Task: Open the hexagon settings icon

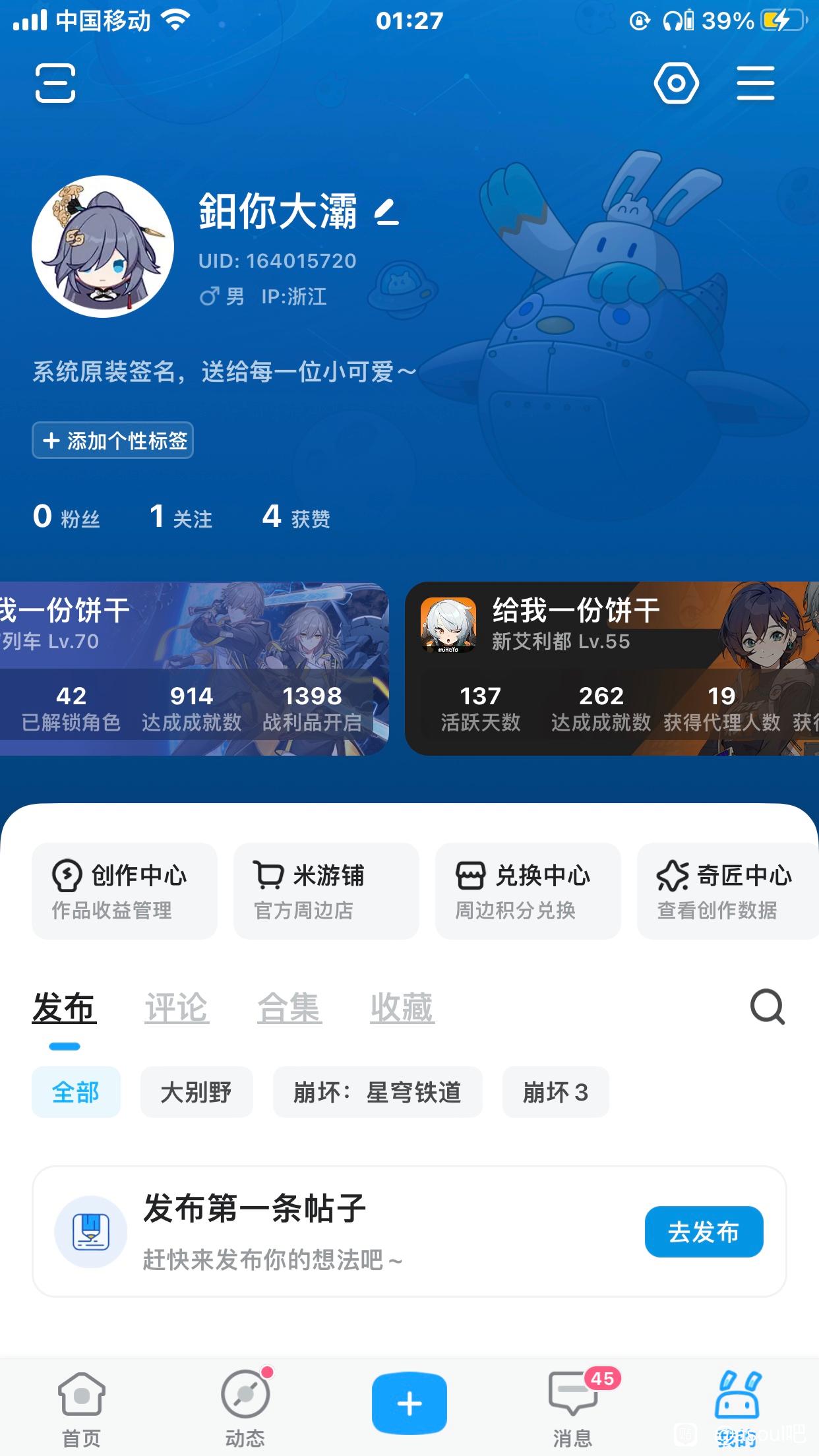Action: [676, 83]
